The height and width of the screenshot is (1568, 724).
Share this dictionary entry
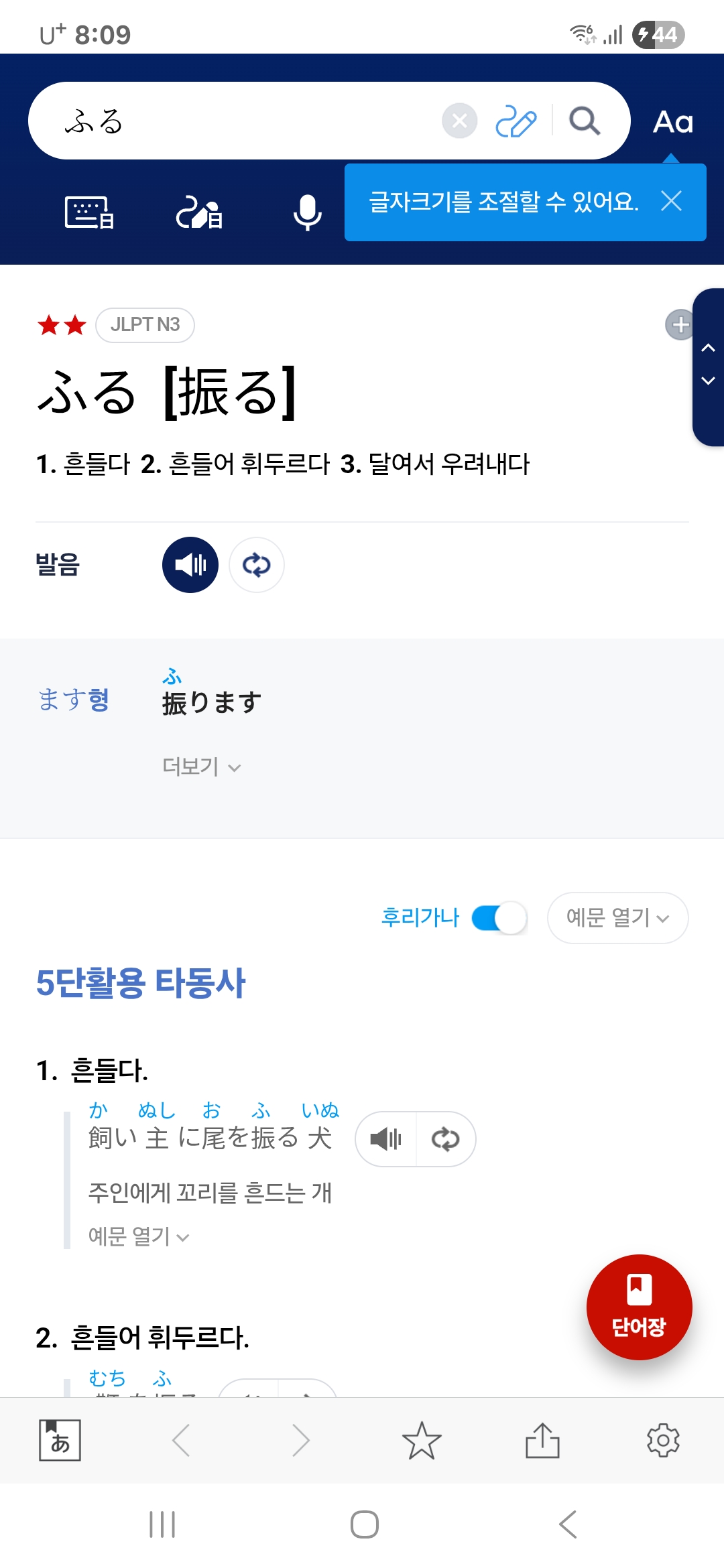tap(542, 1441)
